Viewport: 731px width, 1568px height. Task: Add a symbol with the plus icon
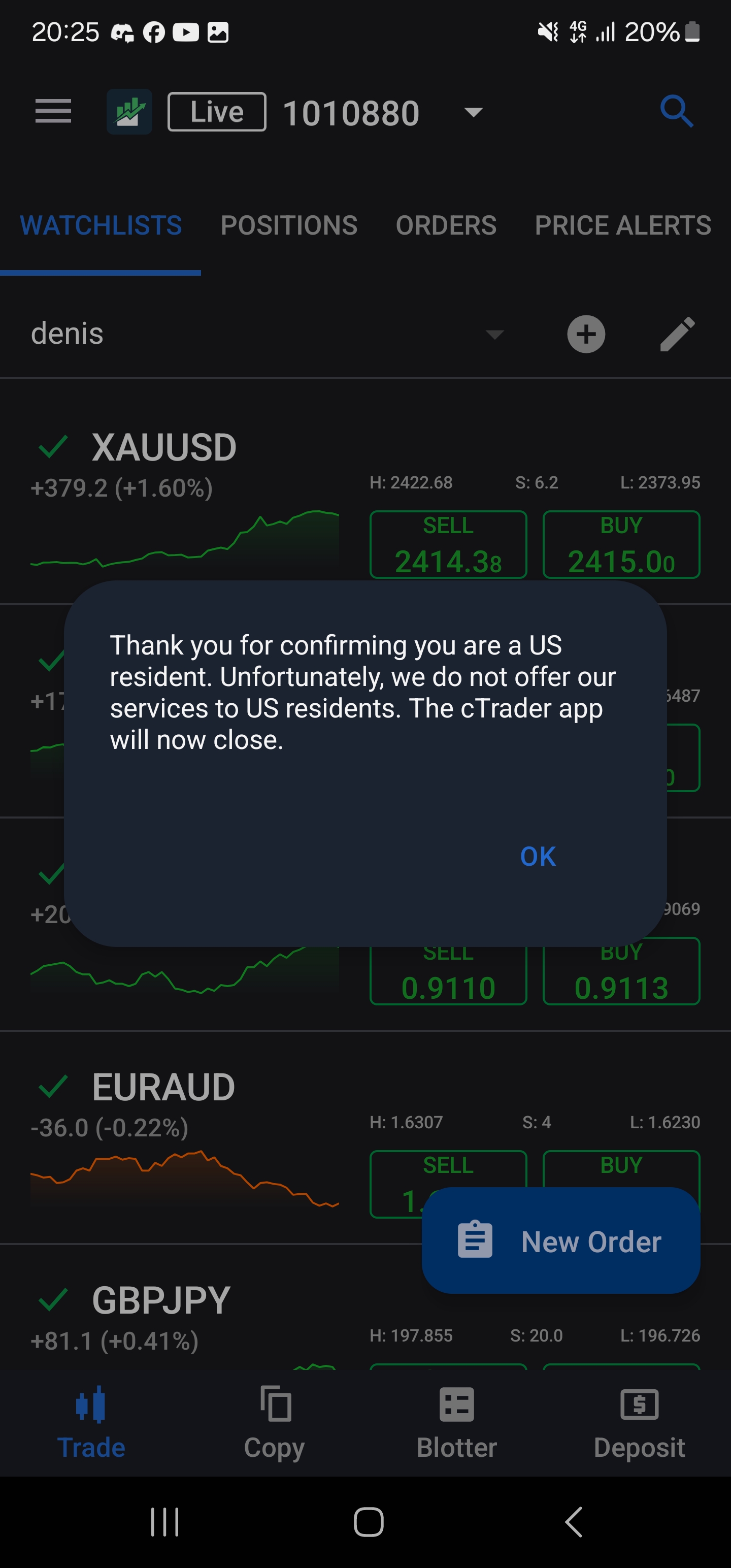click(585, 334)
